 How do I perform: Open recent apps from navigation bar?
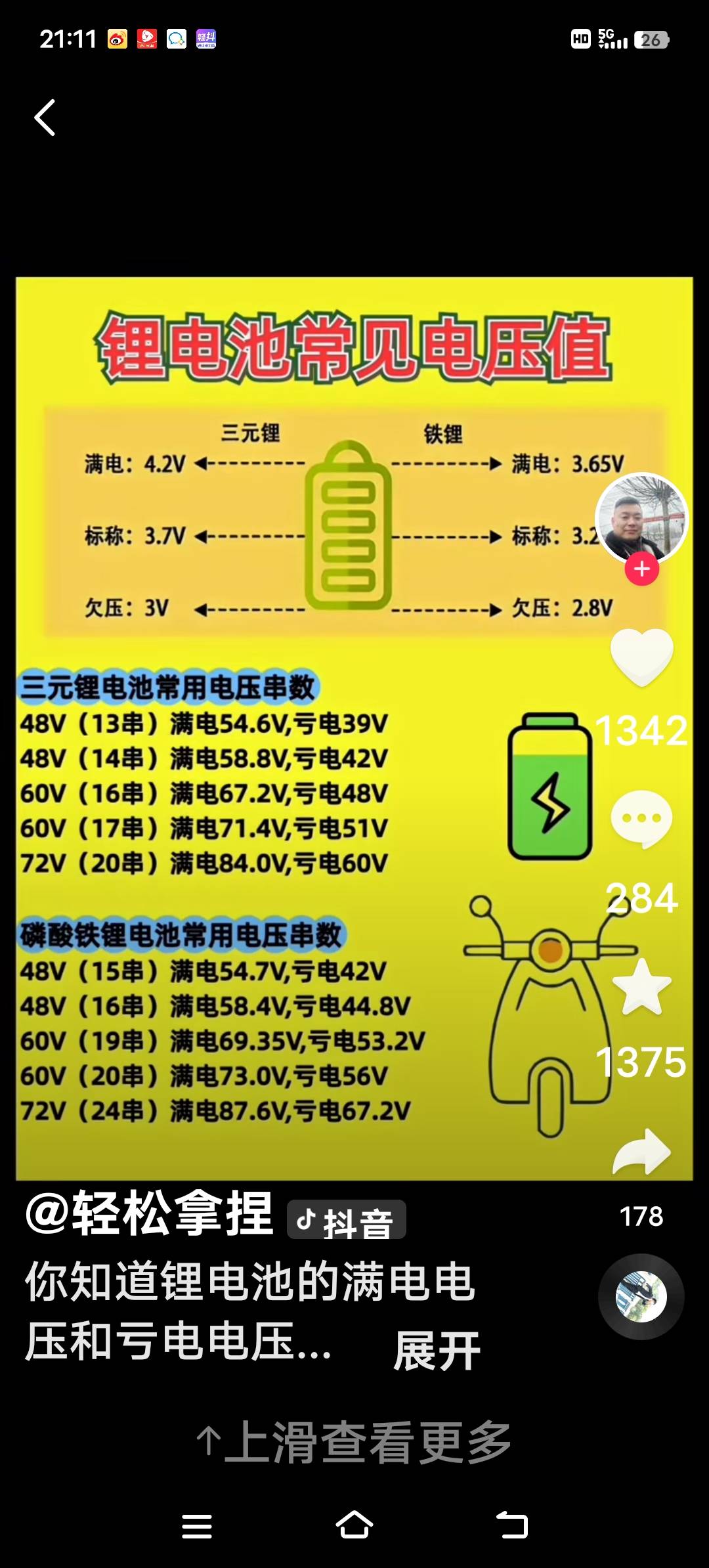tap(197, 1525)
